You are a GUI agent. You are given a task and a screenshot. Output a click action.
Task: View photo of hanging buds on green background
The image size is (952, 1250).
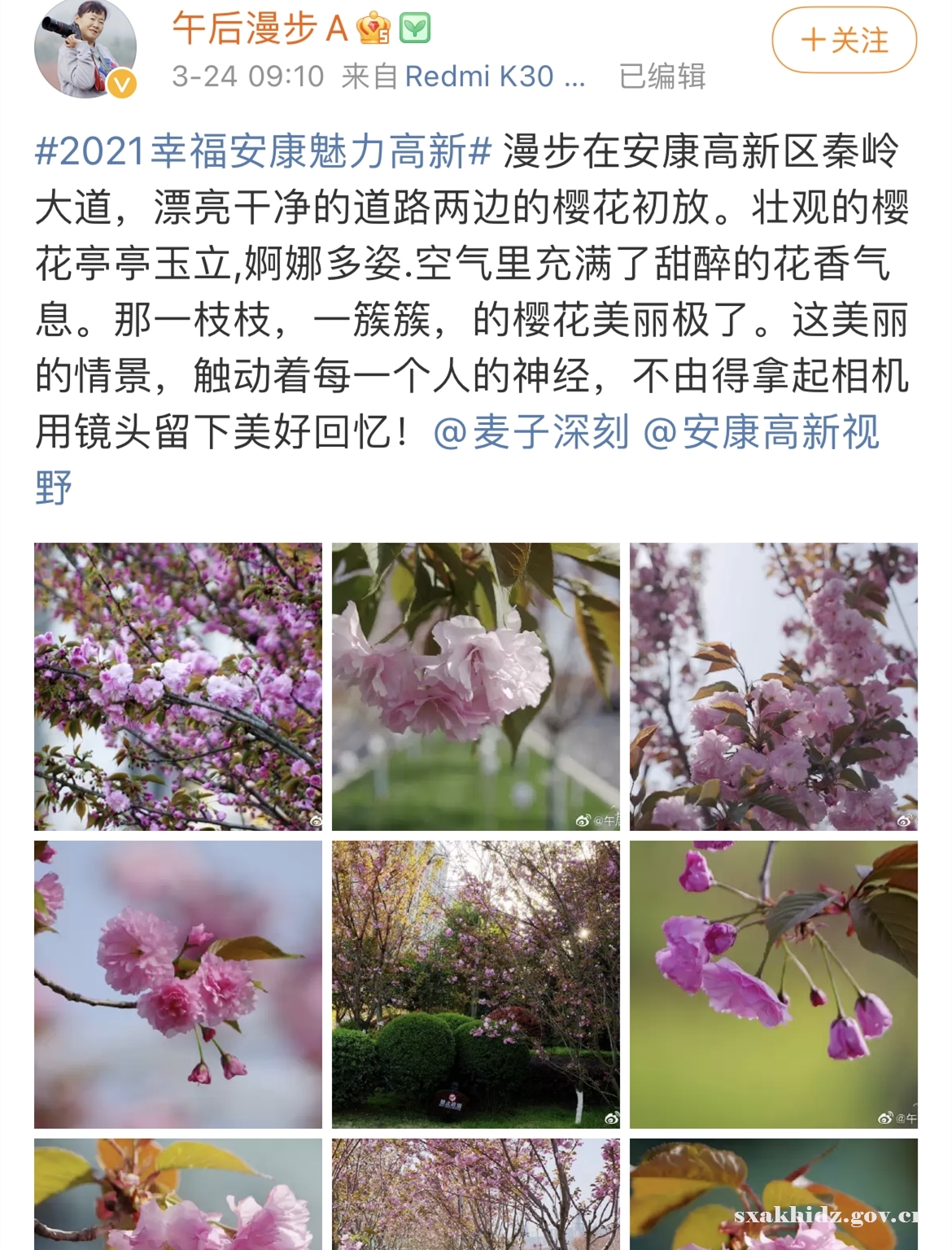[x=773, y=984]
